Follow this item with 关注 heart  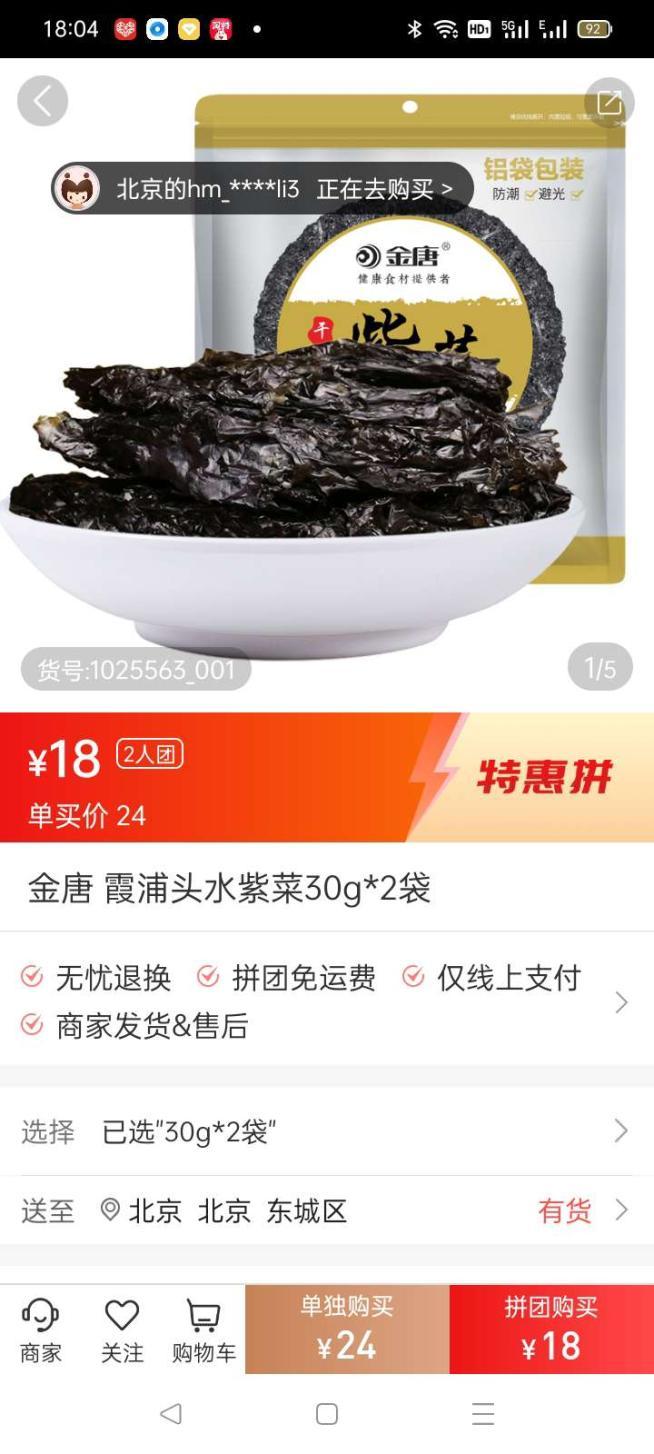click(122, 1330)
